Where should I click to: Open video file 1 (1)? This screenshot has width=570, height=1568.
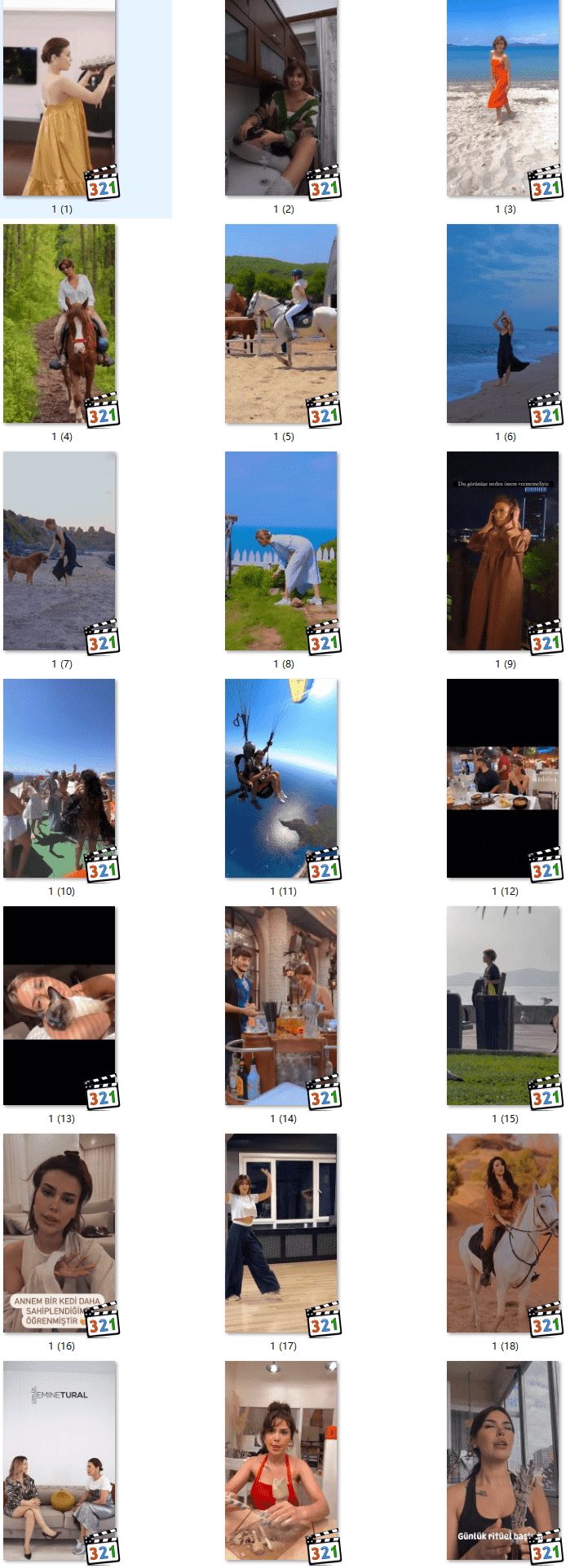(x=60, y=98)
